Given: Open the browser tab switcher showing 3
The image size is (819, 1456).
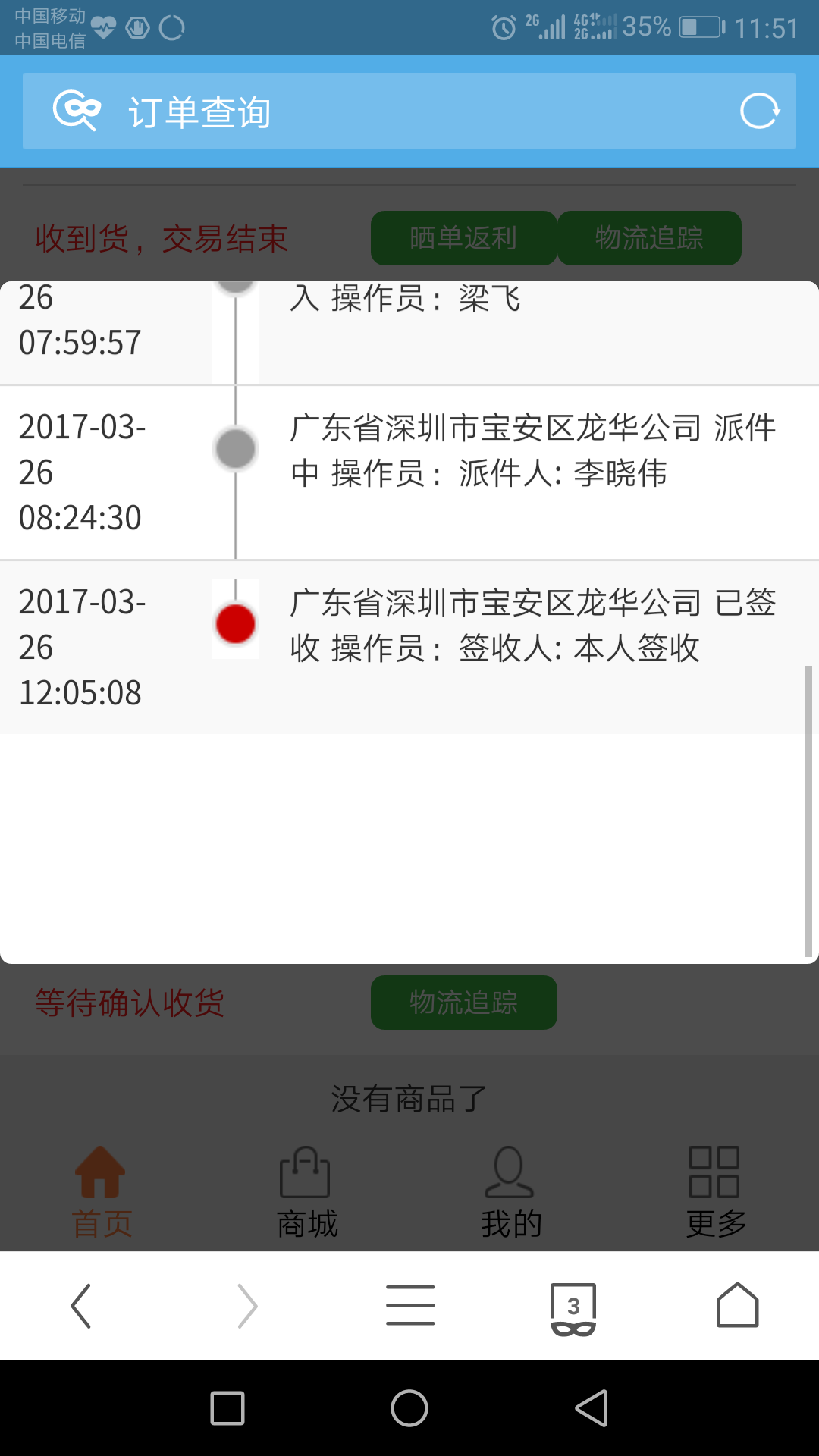Looking at the screenshot, I should click(573, 1309).
